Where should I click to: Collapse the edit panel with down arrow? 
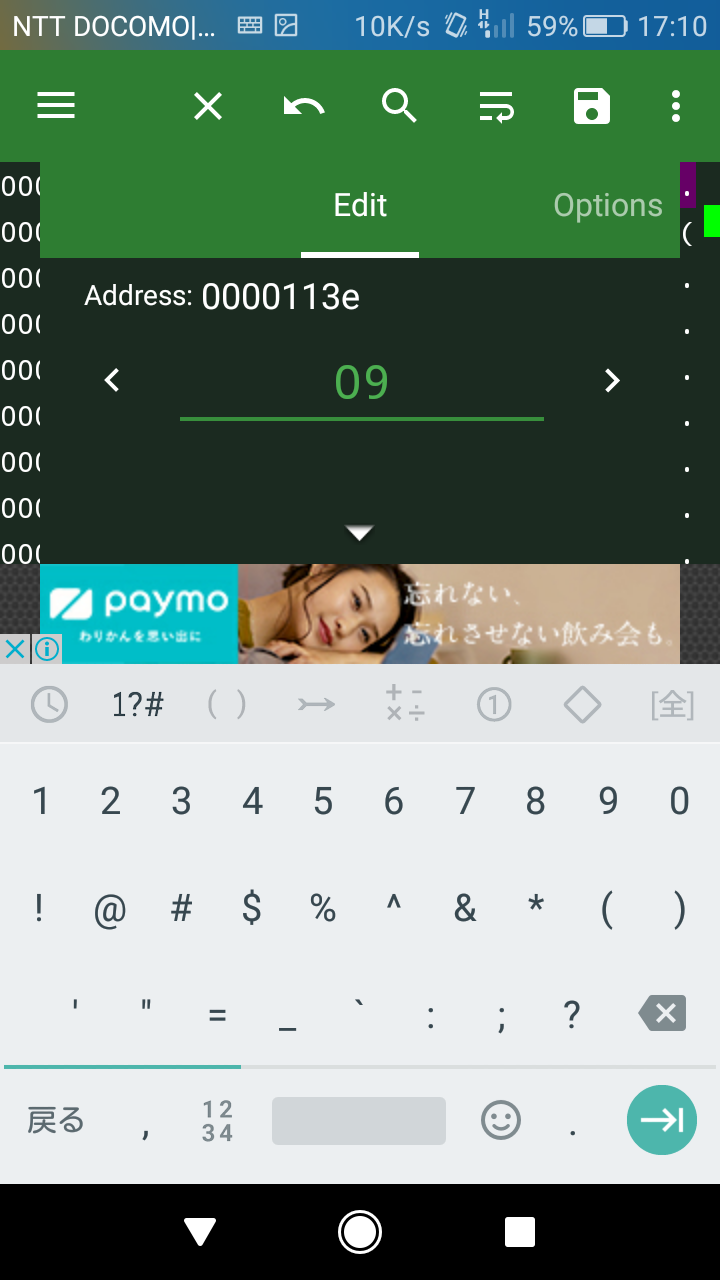[x=359, y=533]
